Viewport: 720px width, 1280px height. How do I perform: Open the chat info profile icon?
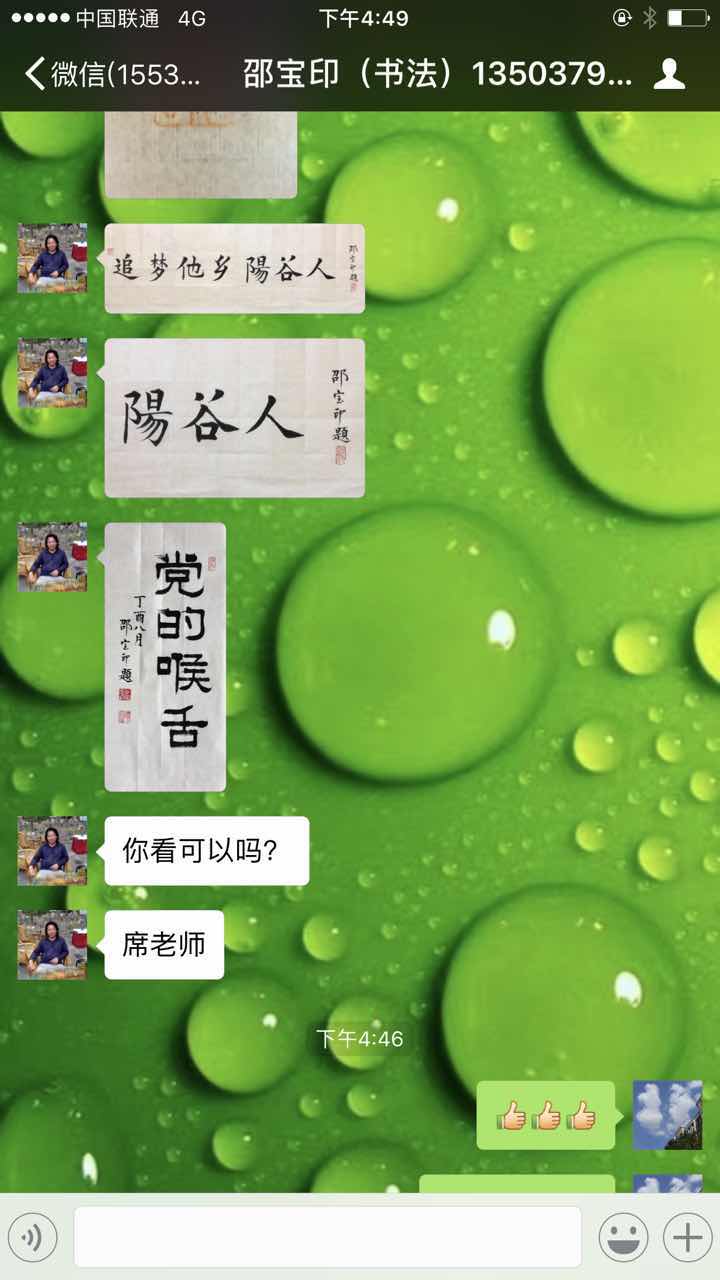[669, 74]
